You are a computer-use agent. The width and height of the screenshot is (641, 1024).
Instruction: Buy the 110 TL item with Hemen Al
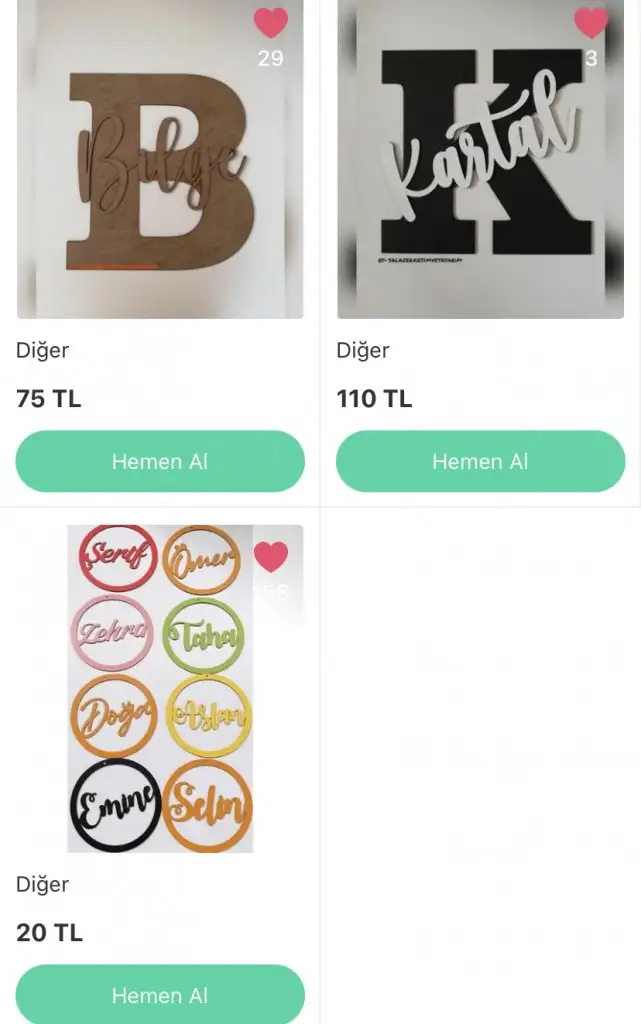coord(480,461)
